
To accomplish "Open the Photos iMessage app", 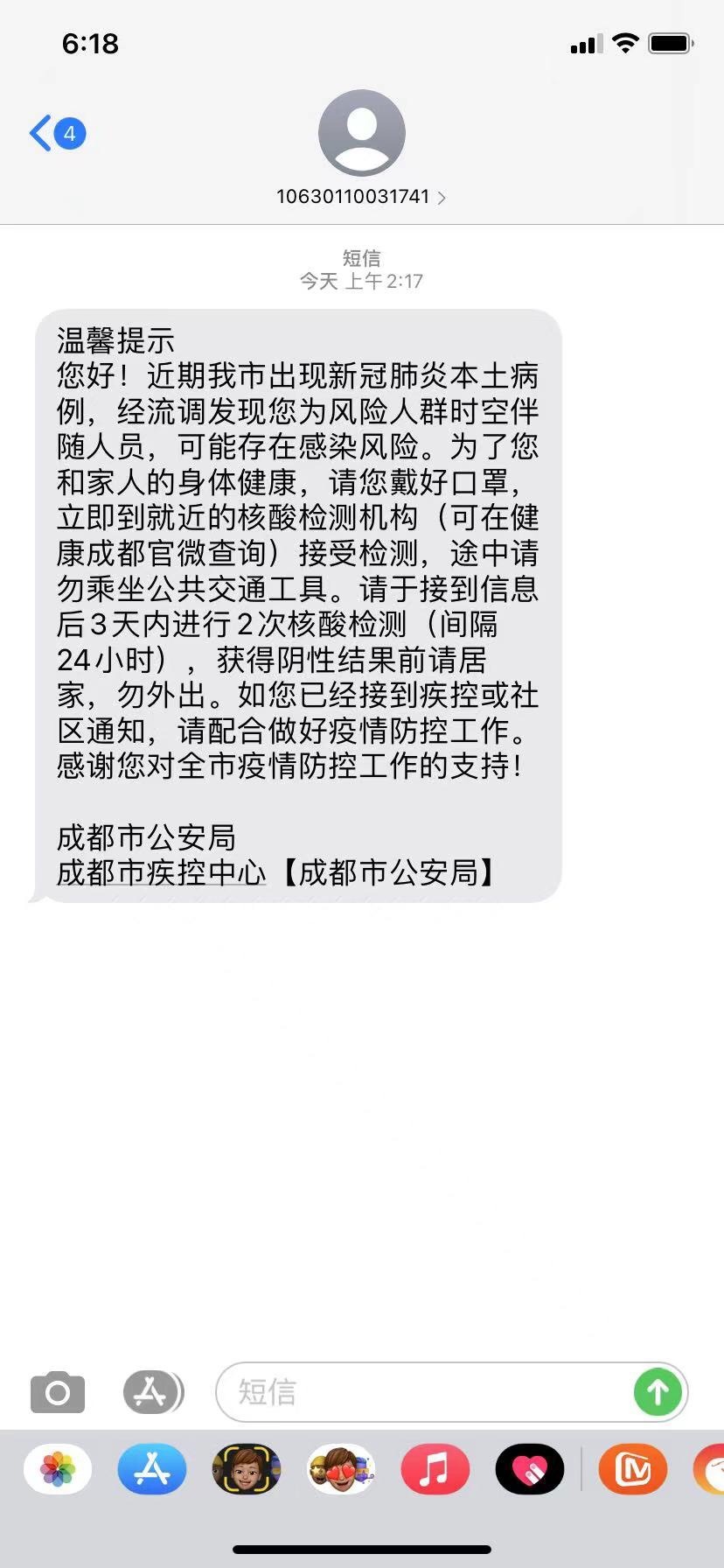I will tap(58, 1469).
